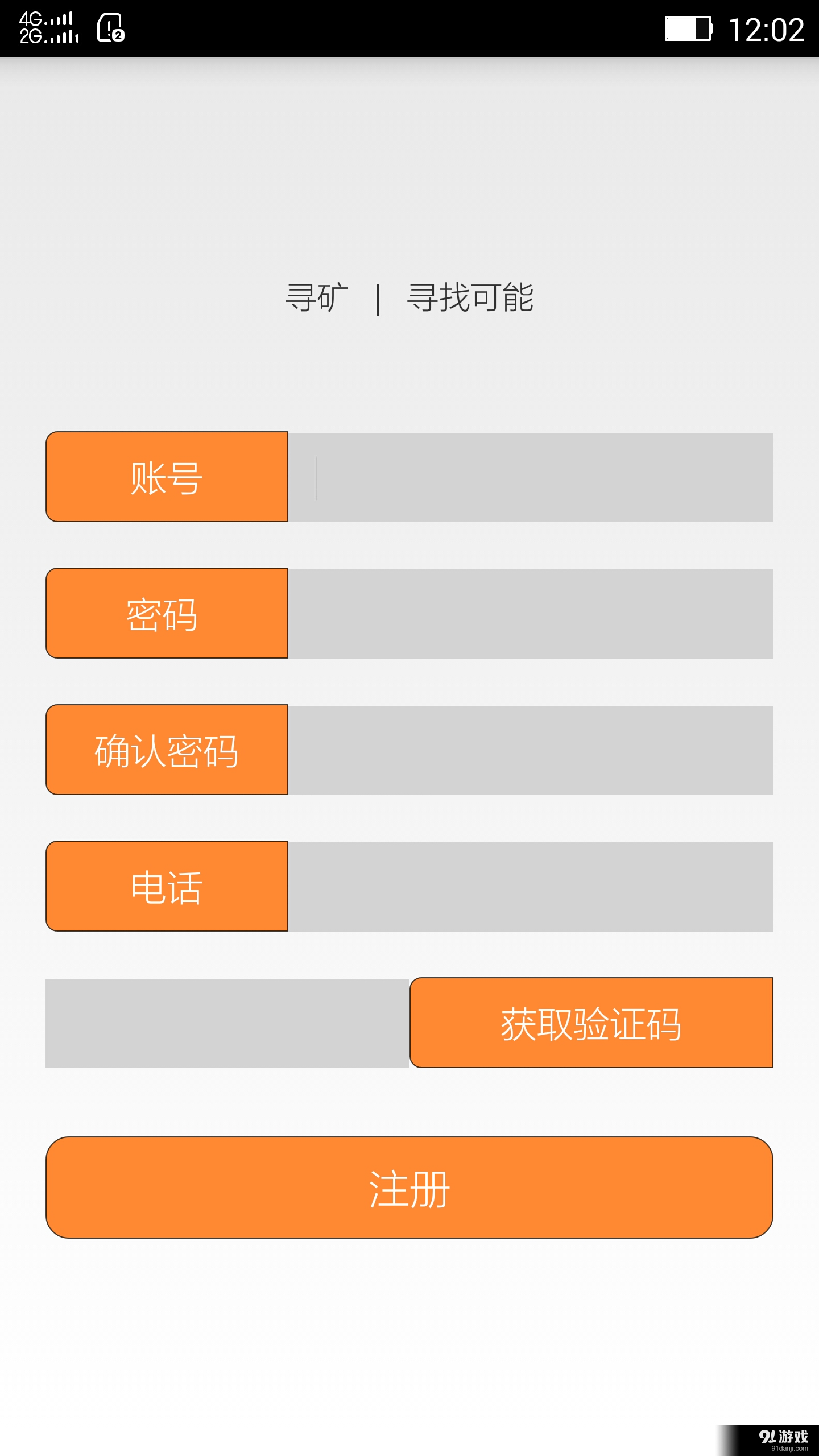The image size is (819, 1456).
Task: Click the gray background above the title
Action: click(x=409, y=171)
